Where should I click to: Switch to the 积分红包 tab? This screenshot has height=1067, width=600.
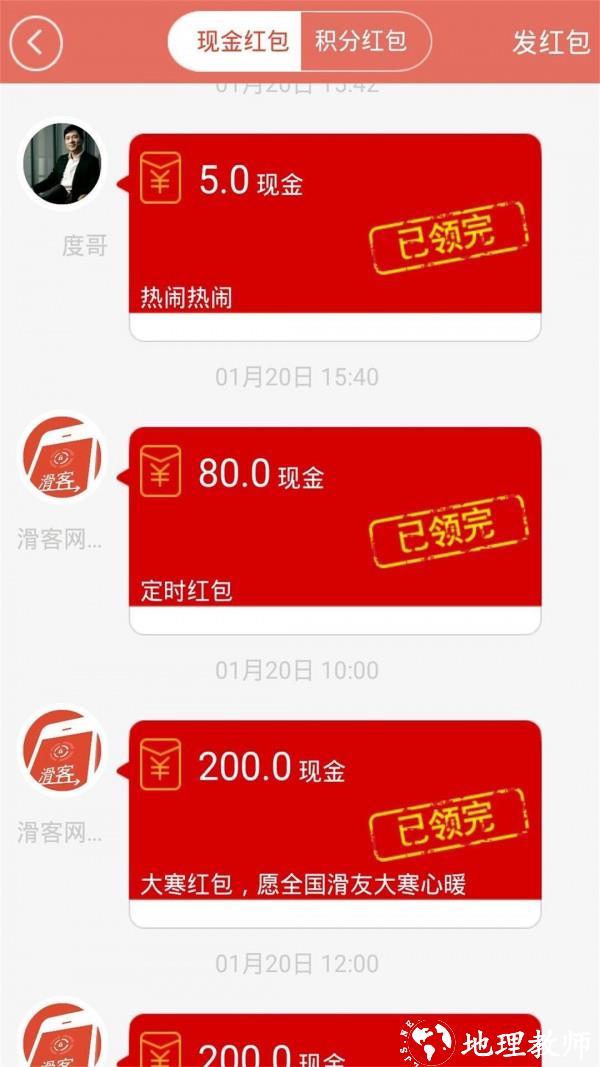(x=361, y=42)
